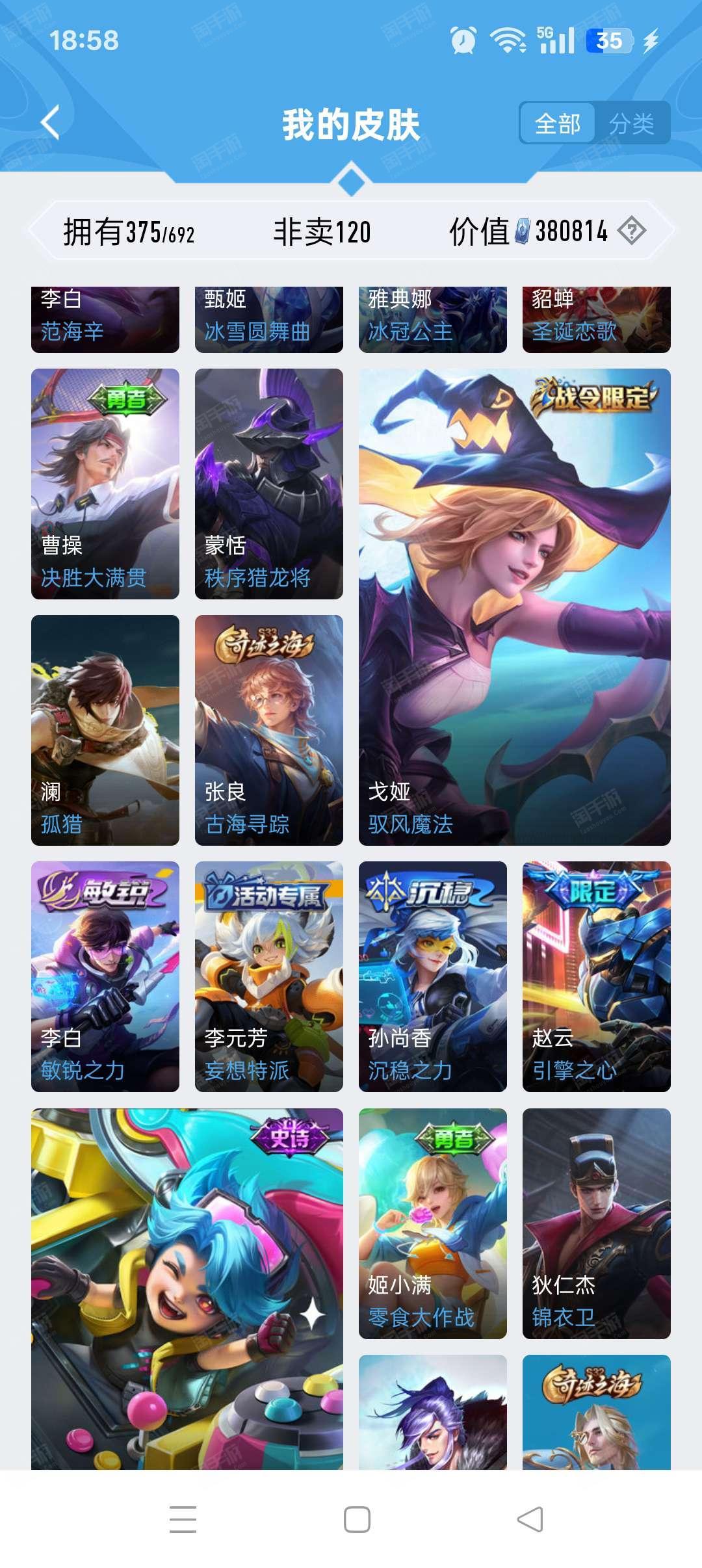View the 戈娅 驭风魔法 skin
The height and width of the screenshot is (1568, 702).
point(515,607)
